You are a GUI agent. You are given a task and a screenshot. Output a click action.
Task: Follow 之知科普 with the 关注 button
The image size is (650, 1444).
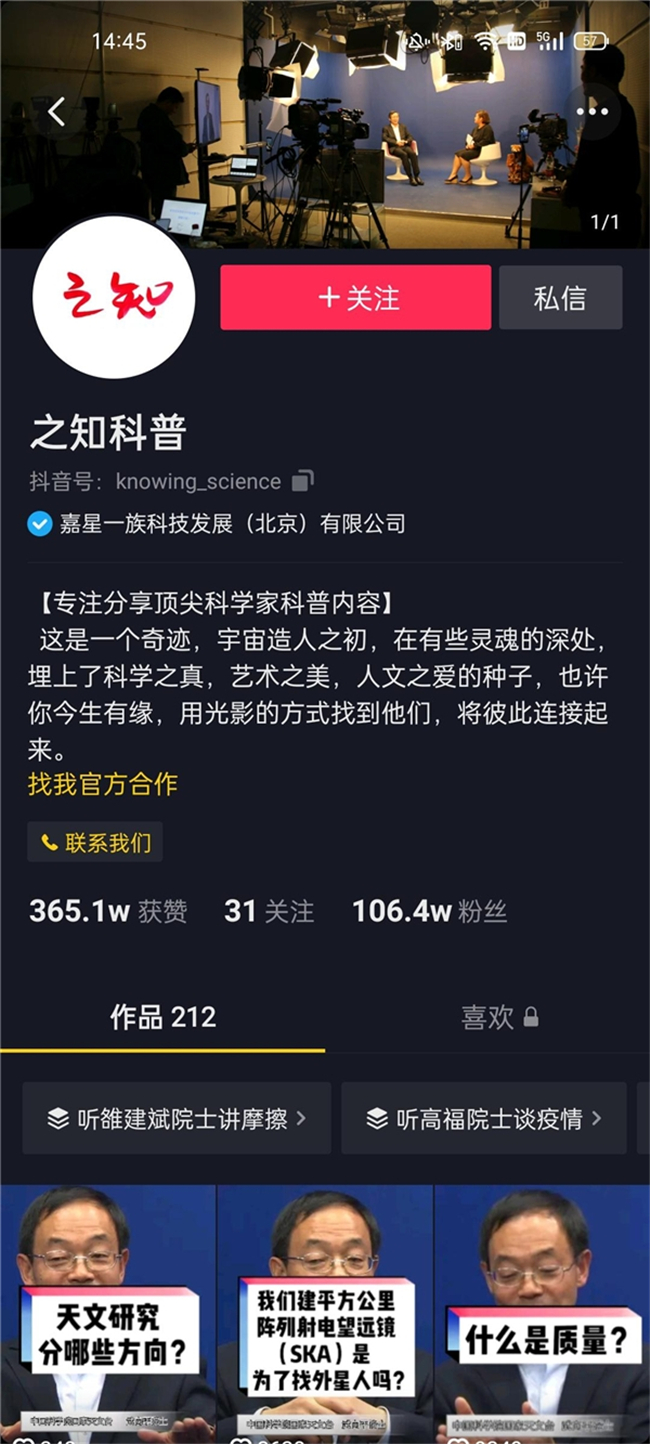355,297
